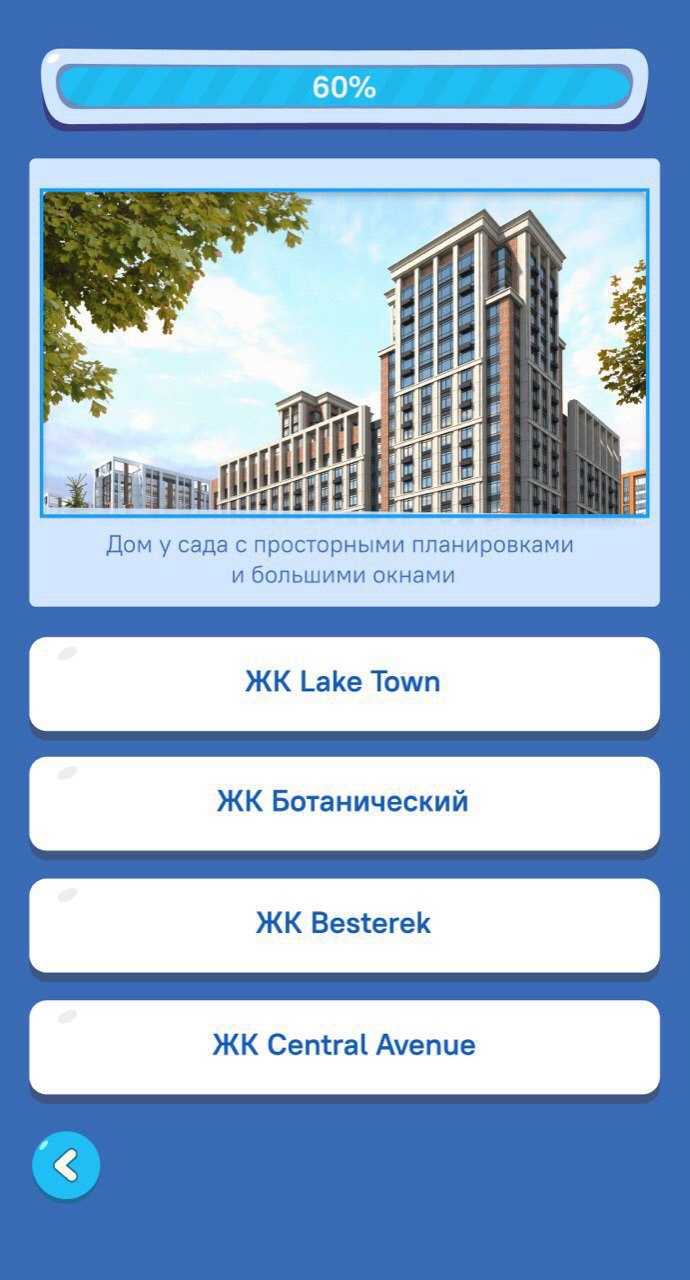Pick the ЖК Besterek option
The width and height of the screenshot is (690, 1280).
point(344,924)
